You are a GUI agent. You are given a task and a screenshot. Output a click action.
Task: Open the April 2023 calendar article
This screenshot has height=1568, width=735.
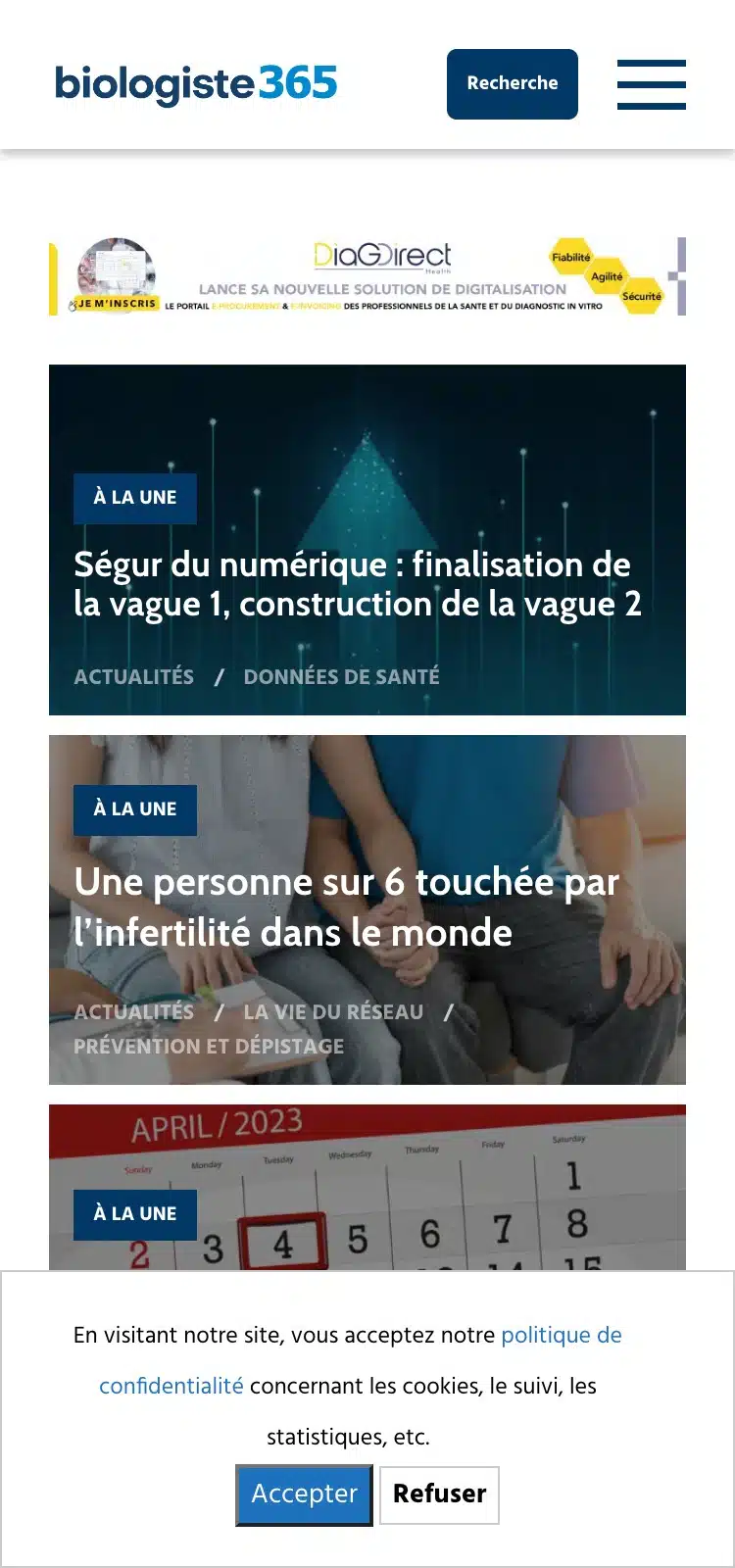367,1188
